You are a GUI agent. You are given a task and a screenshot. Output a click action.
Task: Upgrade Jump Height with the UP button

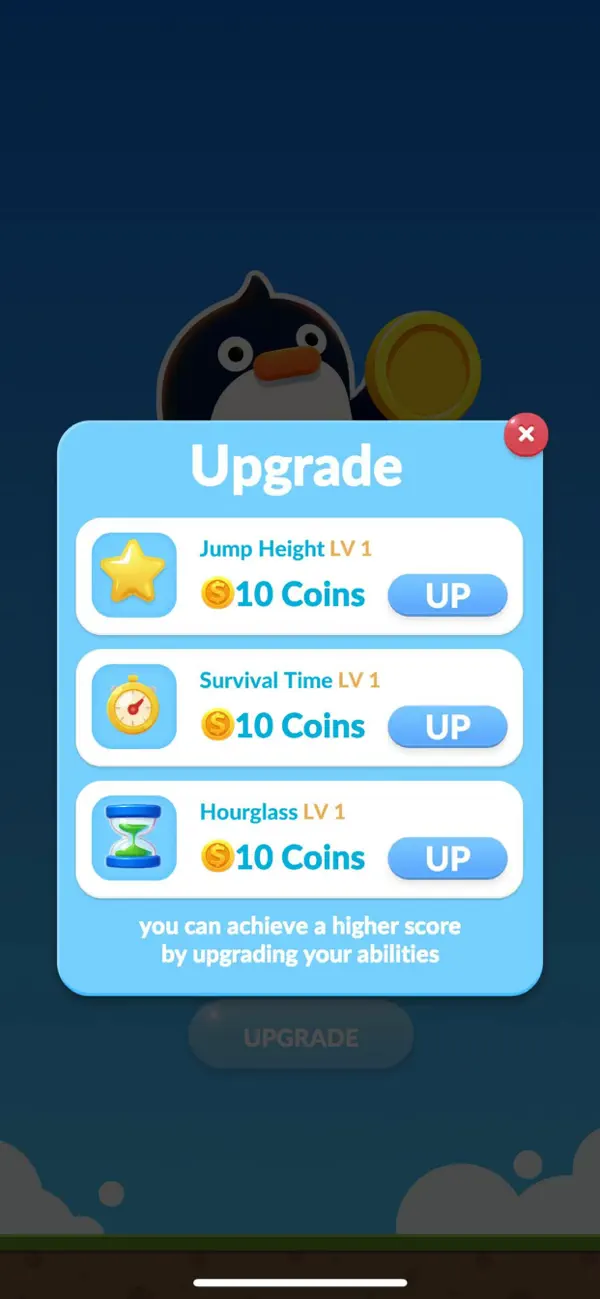[447, 595]
